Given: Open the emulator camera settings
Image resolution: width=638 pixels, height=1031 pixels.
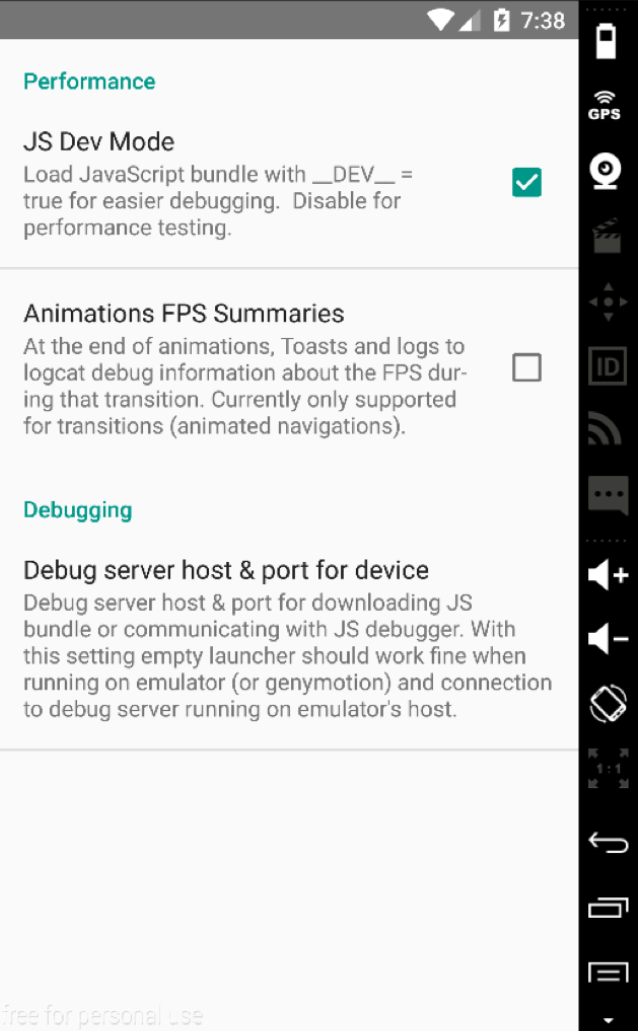Looking at the screenshot, I should [606, 171].
